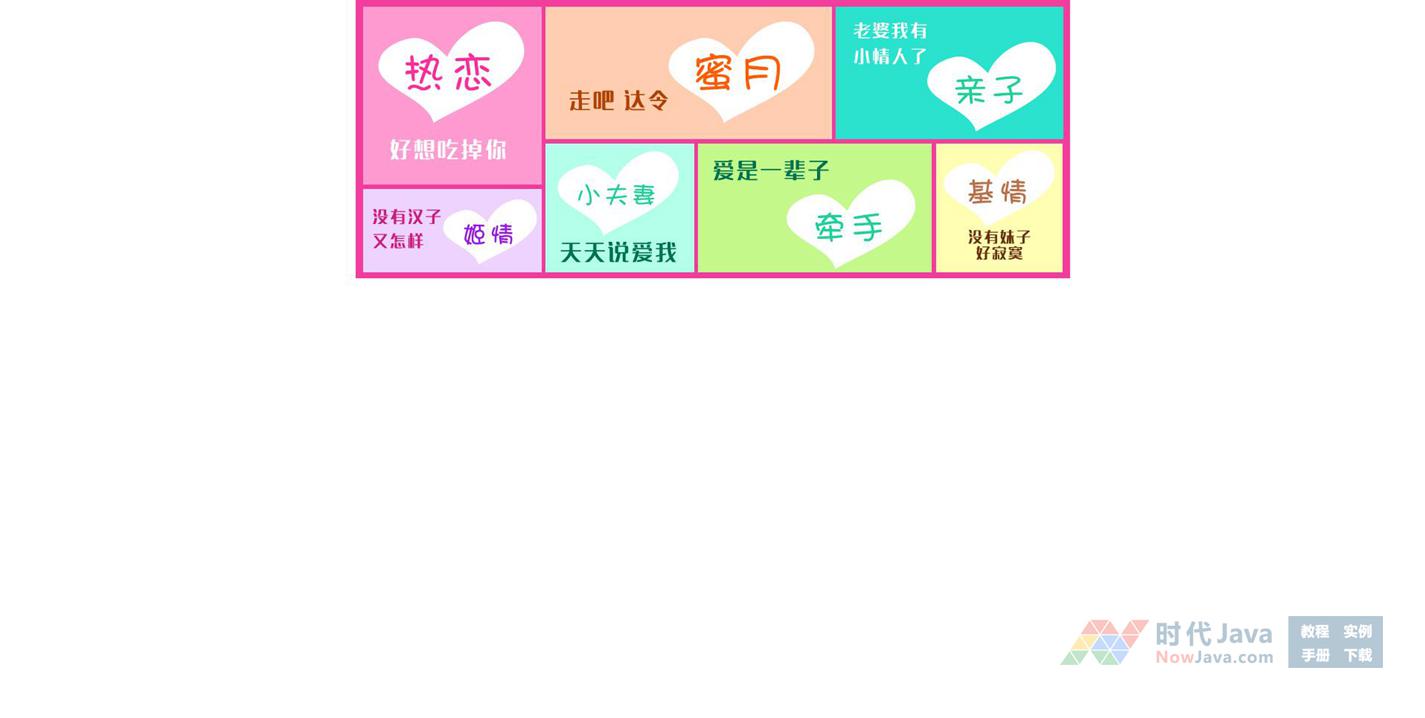The height and width of the screenshot is (718, 1425).
Task: Open the 姬情 tile
Action: pyautogui.click(x=452, y=230)
